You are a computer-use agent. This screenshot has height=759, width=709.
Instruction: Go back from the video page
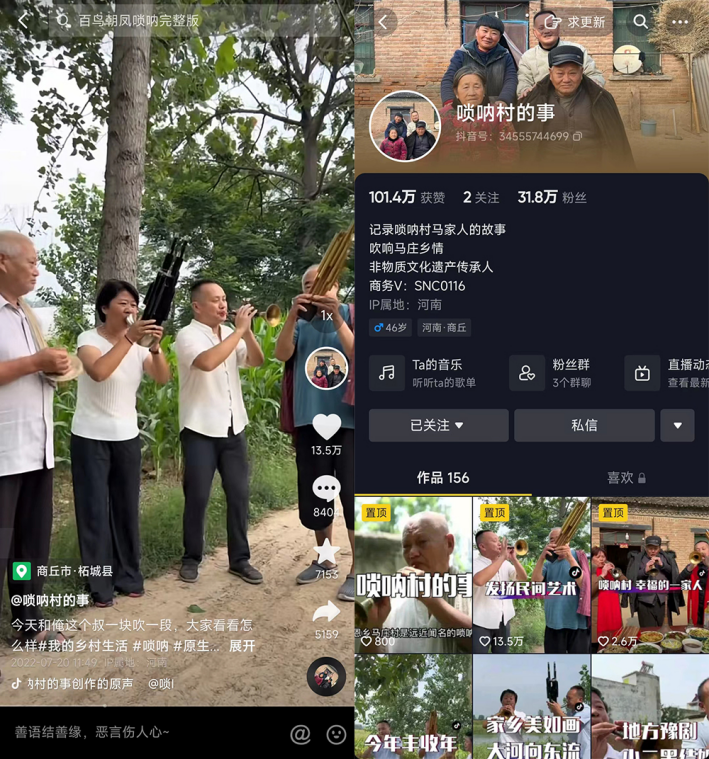pos(23,20)
